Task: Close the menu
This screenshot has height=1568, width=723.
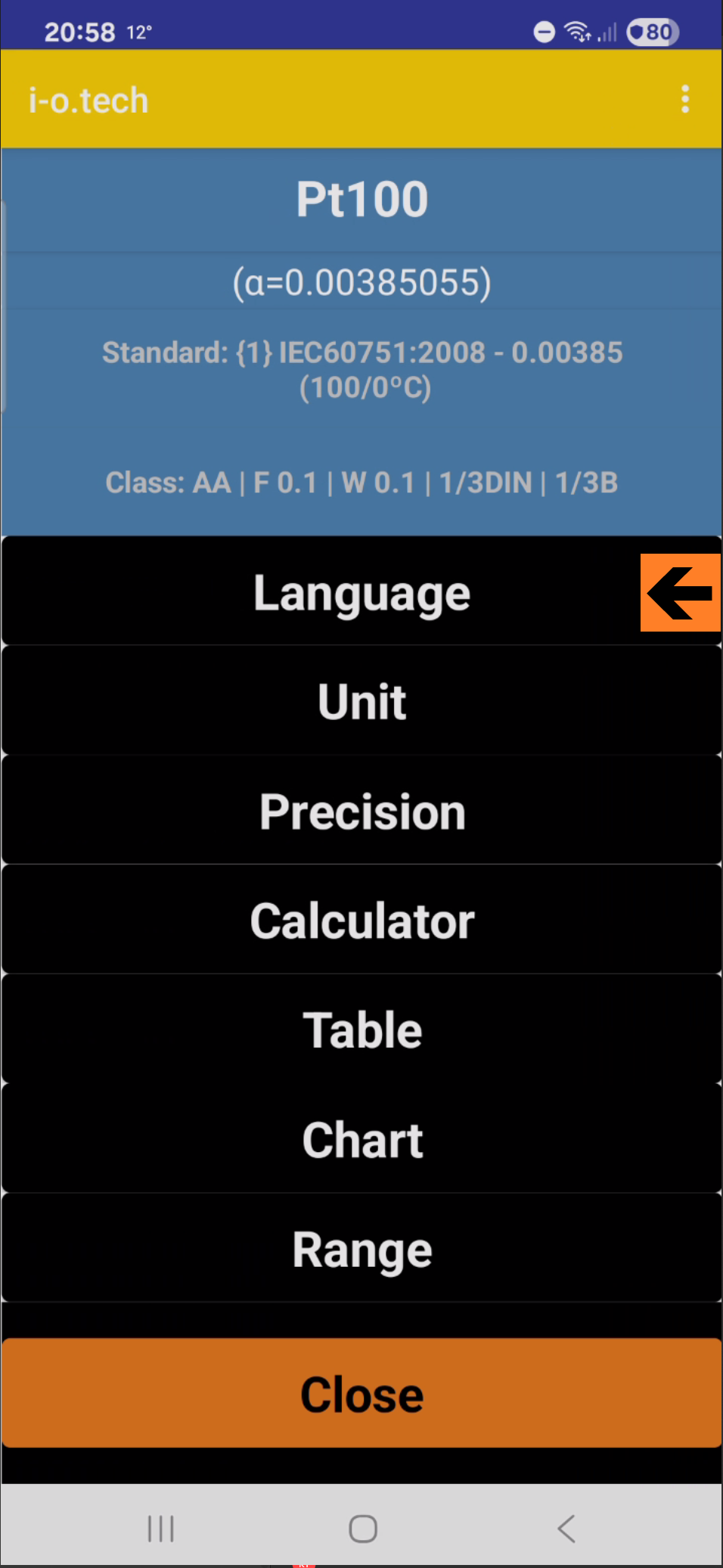Action: point(361,1393)
